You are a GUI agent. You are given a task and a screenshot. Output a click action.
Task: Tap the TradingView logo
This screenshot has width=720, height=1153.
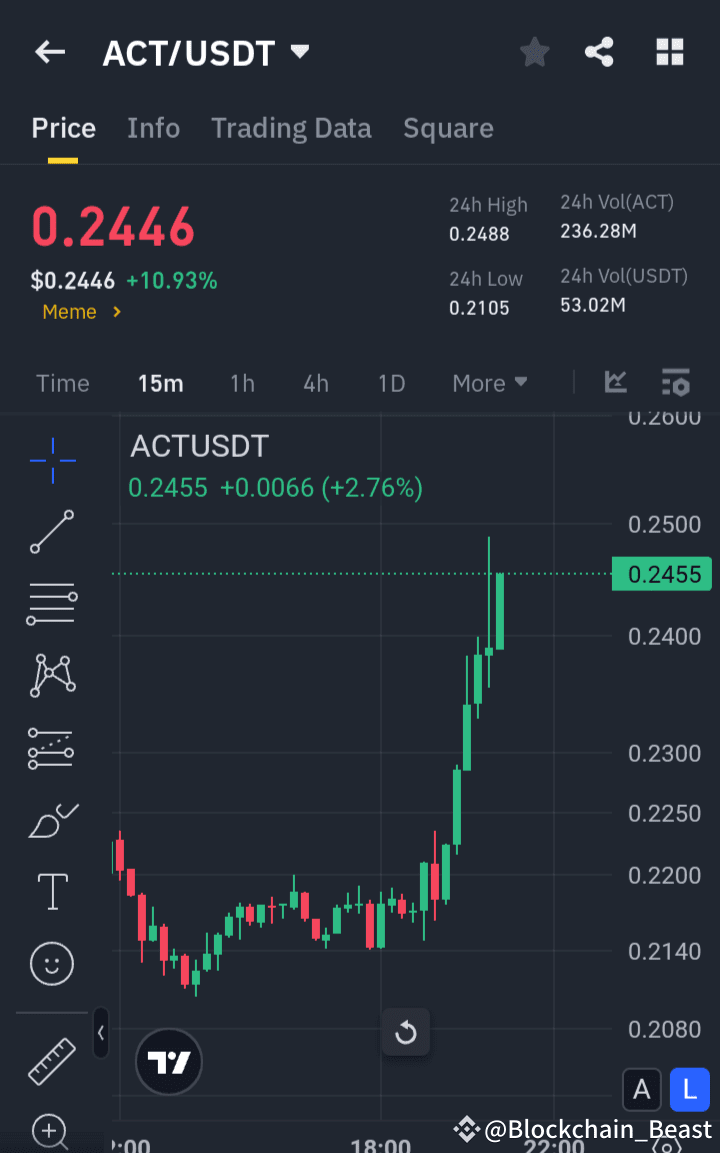(x=168, y=1061)
